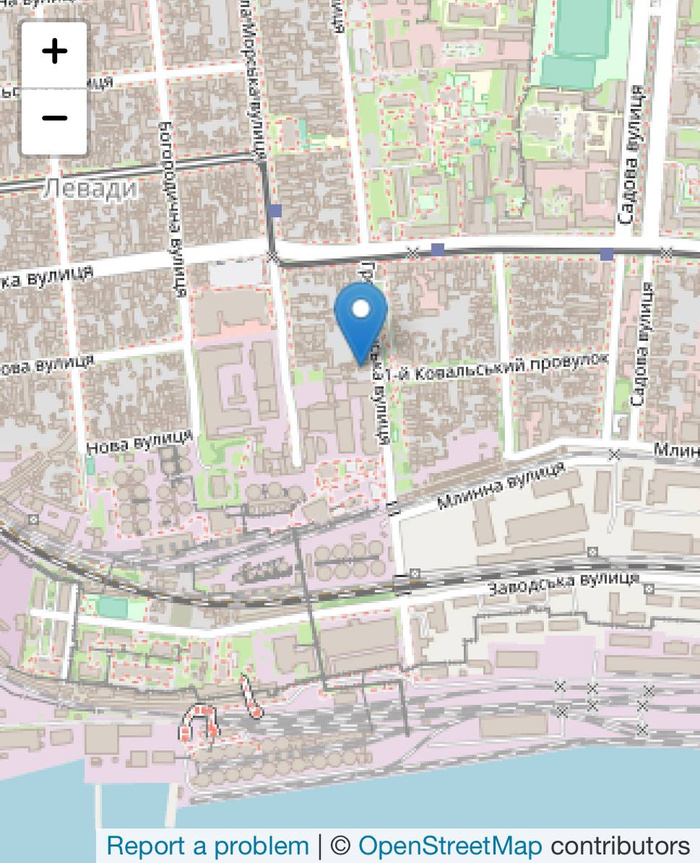Zoom out of the map
This screenshot has height=863, width=700.
pyautogui.click(x=54, y=119)
